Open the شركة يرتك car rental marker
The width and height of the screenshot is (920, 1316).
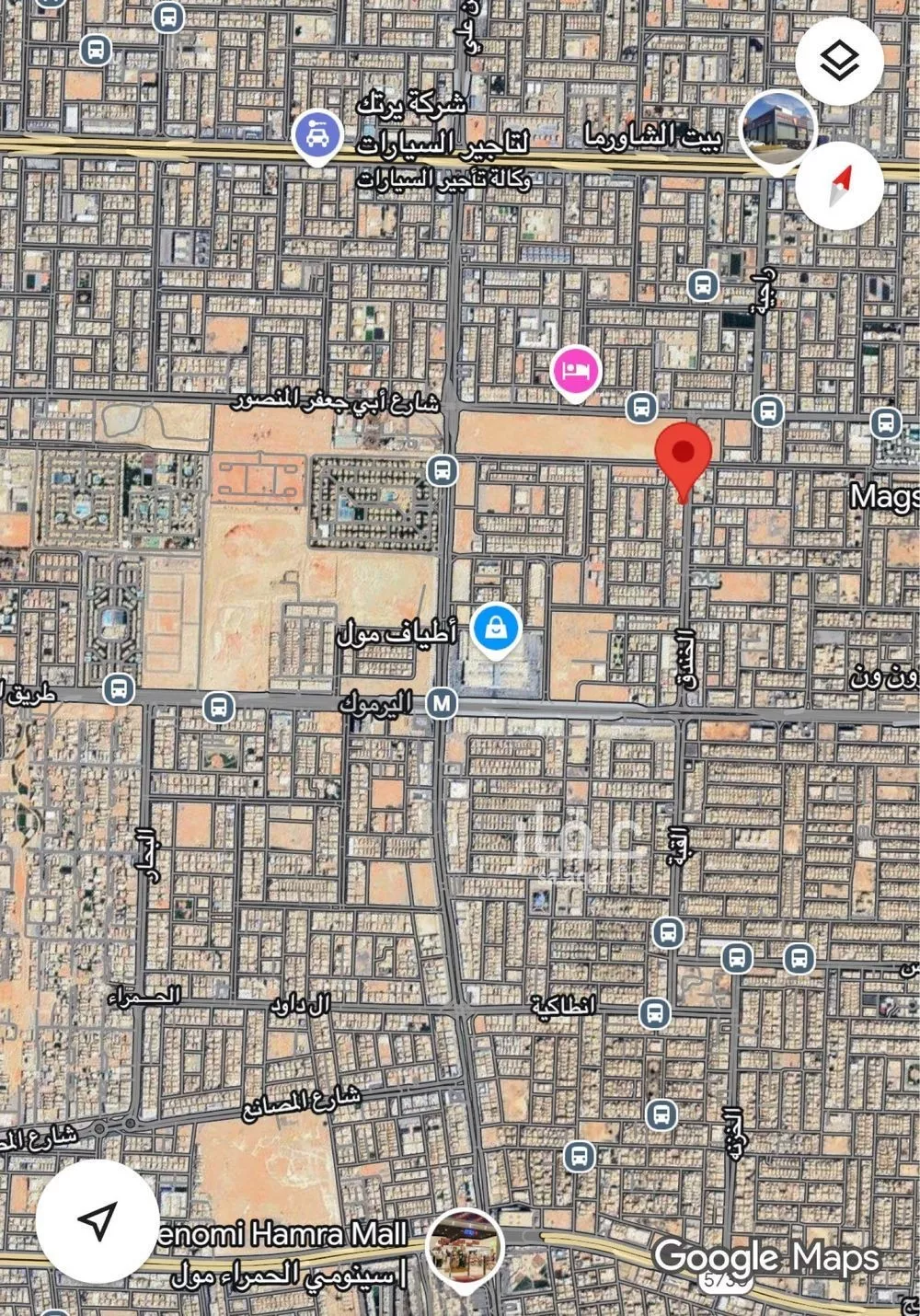pyautogui.click(x=317, y=135)
